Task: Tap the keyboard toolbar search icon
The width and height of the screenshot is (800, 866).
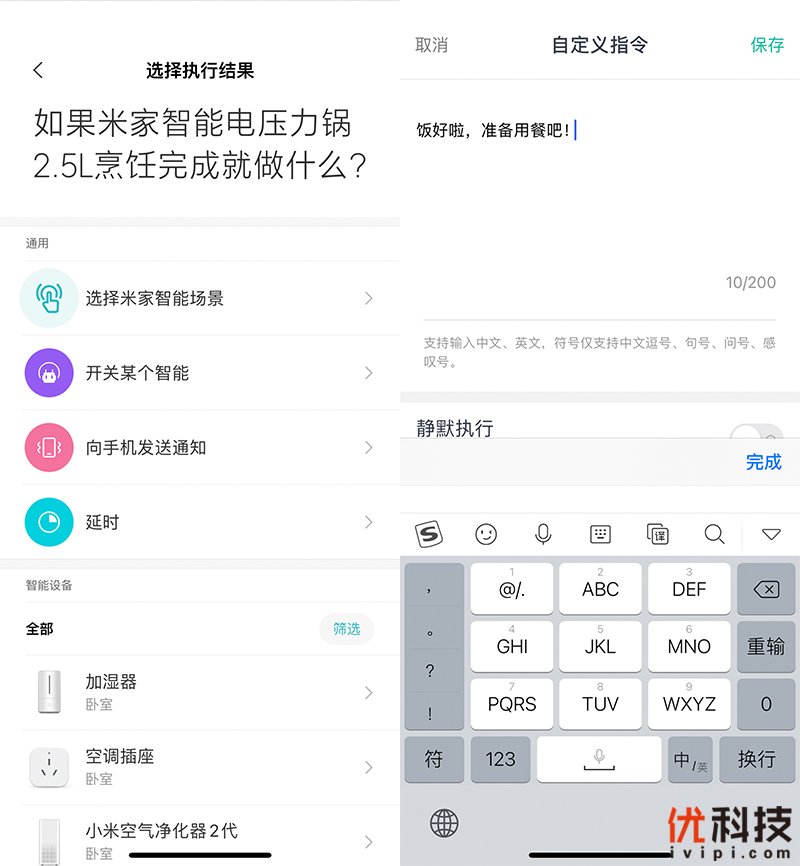Action: [714, 534]
